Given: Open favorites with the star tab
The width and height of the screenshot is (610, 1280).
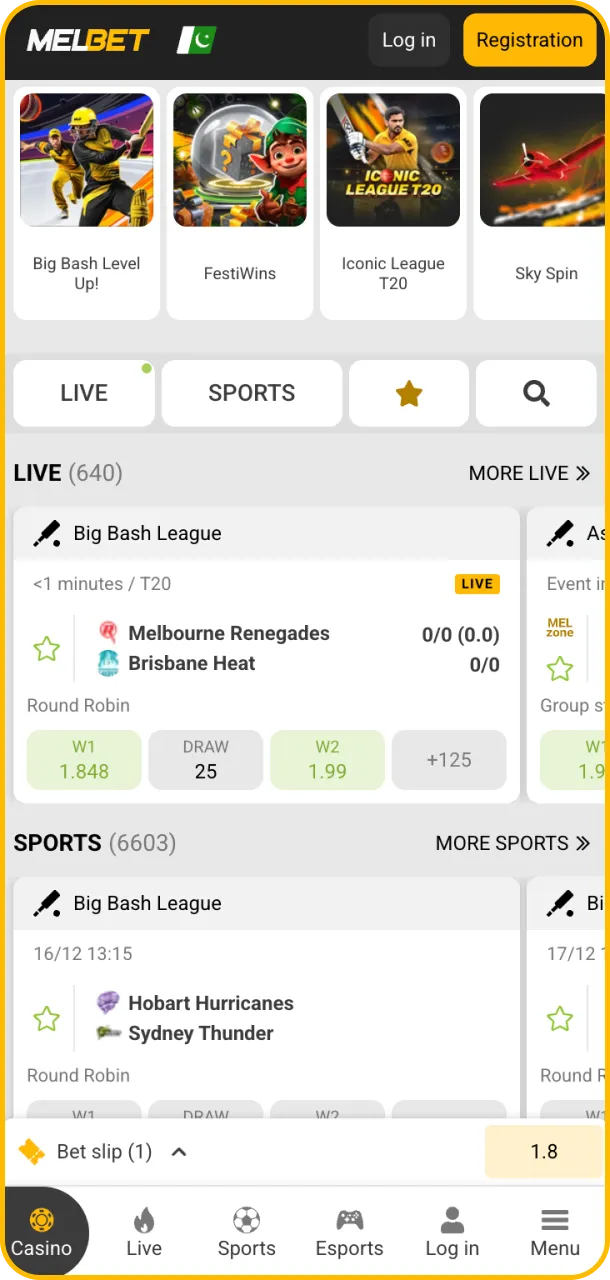Looking at the screenshot, I should (408, 393).
